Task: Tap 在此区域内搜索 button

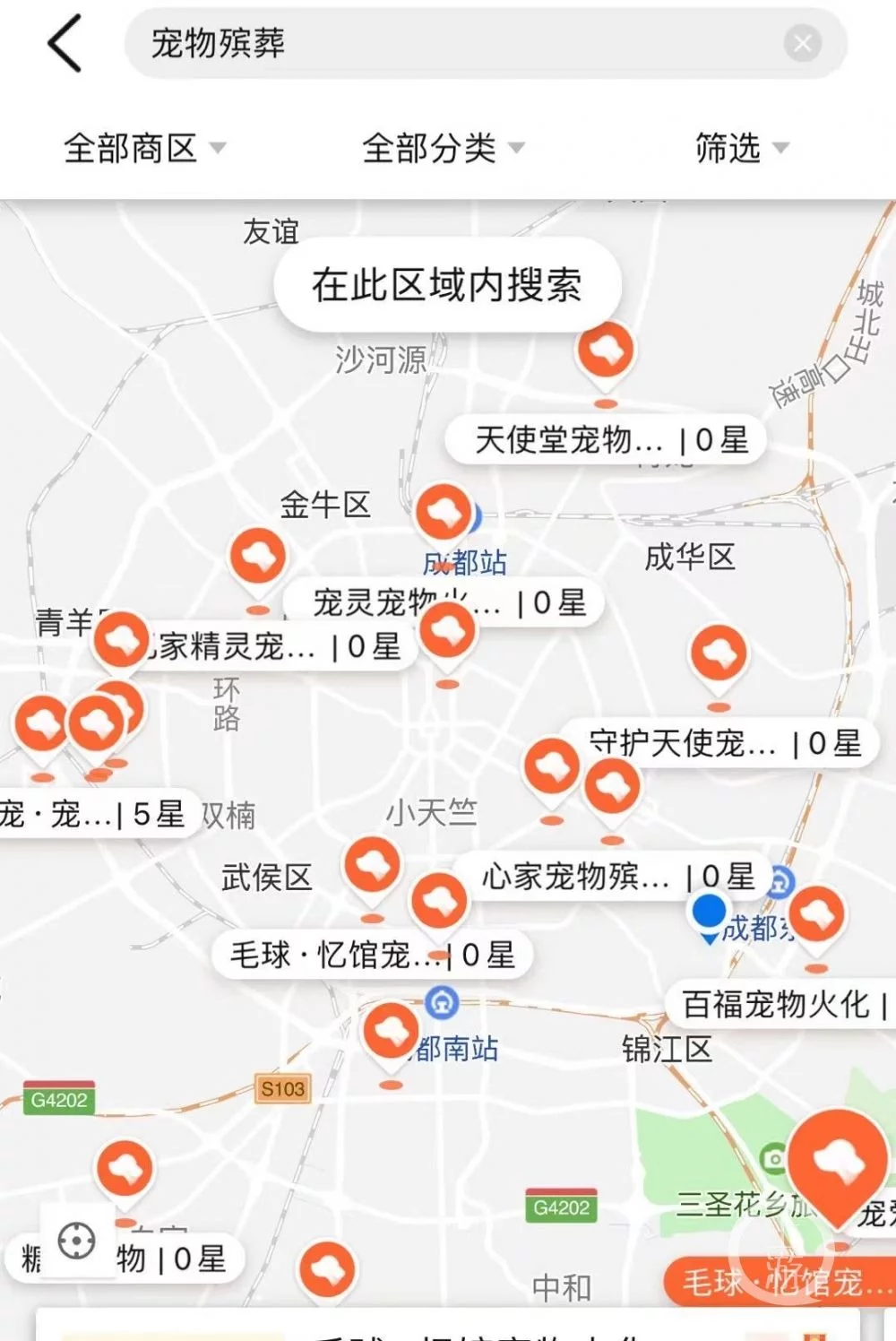Action: (x=447, y=285)
